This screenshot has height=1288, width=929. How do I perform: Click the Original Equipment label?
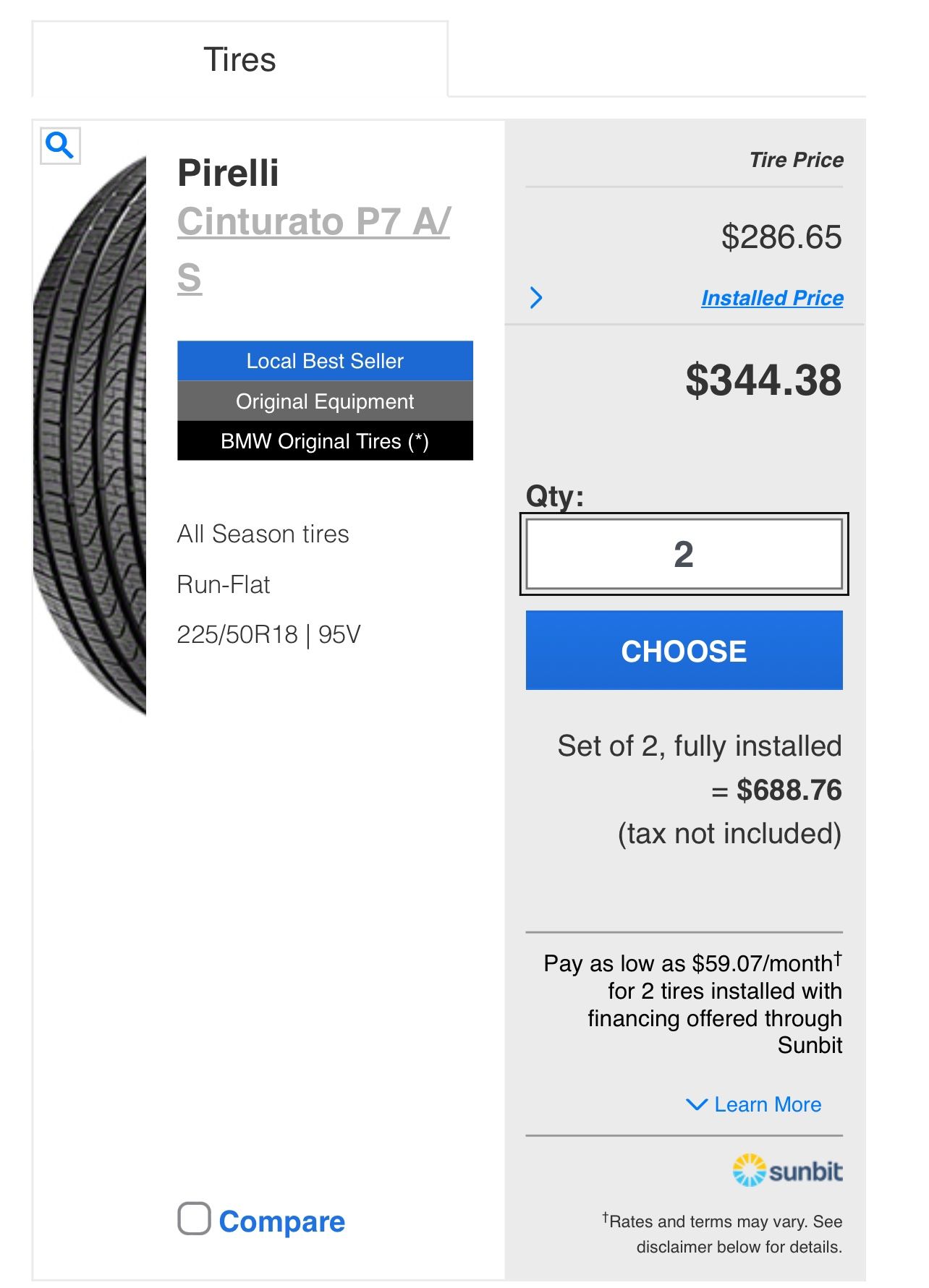tap(324, 401)
